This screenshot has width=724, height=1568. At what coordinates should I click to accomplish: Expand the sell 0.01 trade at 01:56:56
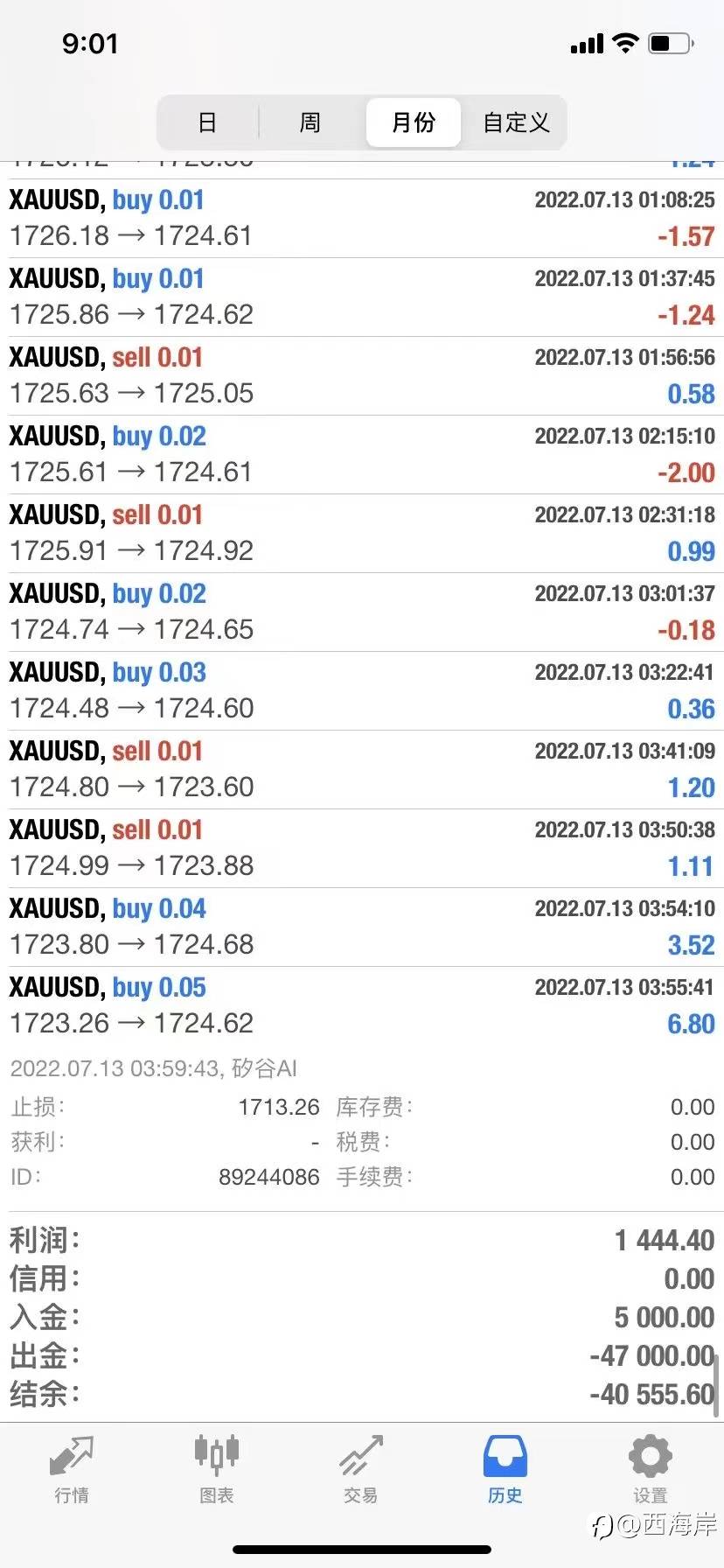click(x=362, y=376)
